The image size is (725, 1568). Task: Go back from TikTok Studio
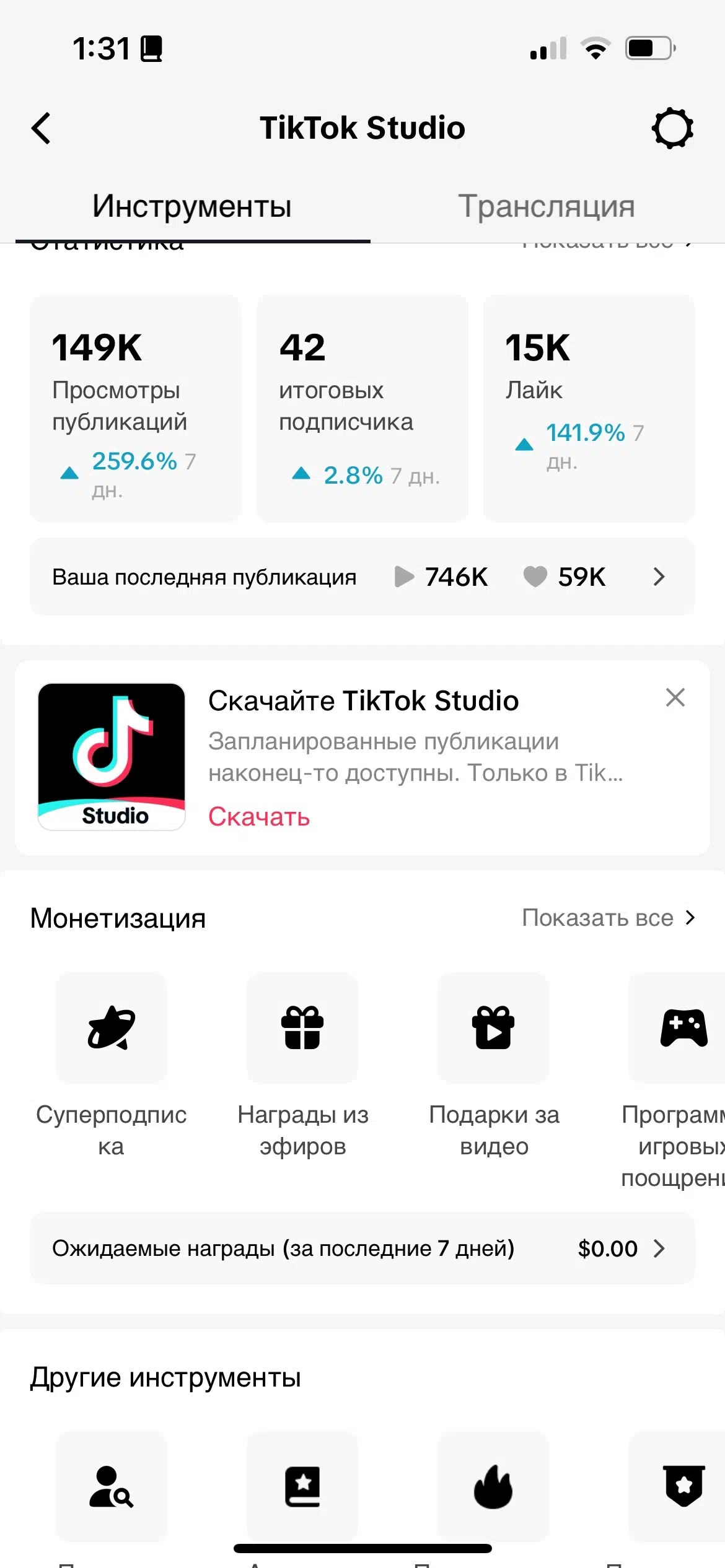coord(41,128)
